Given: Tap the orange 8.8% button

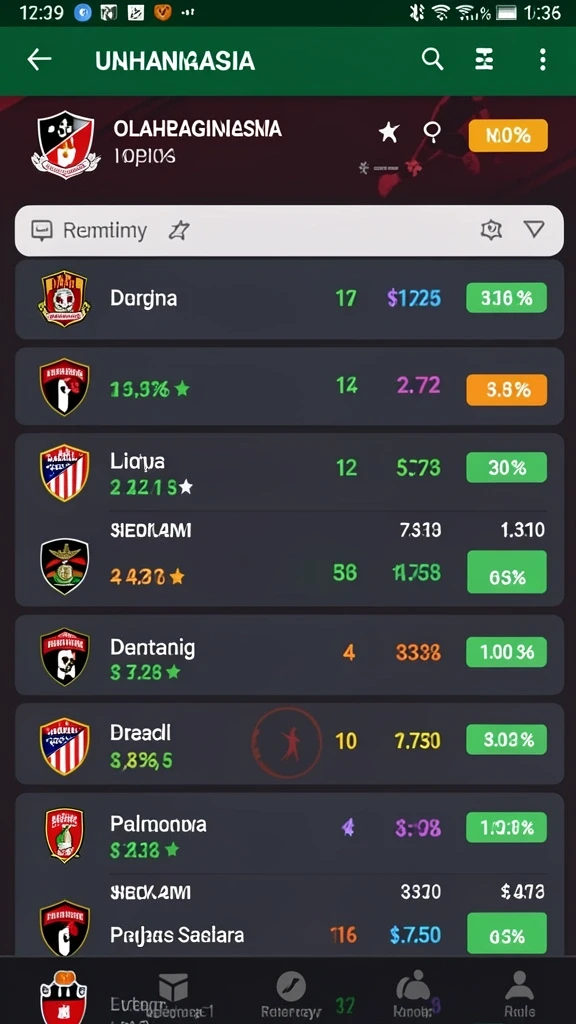Looking at the screenshot, I should pos(507,390).
